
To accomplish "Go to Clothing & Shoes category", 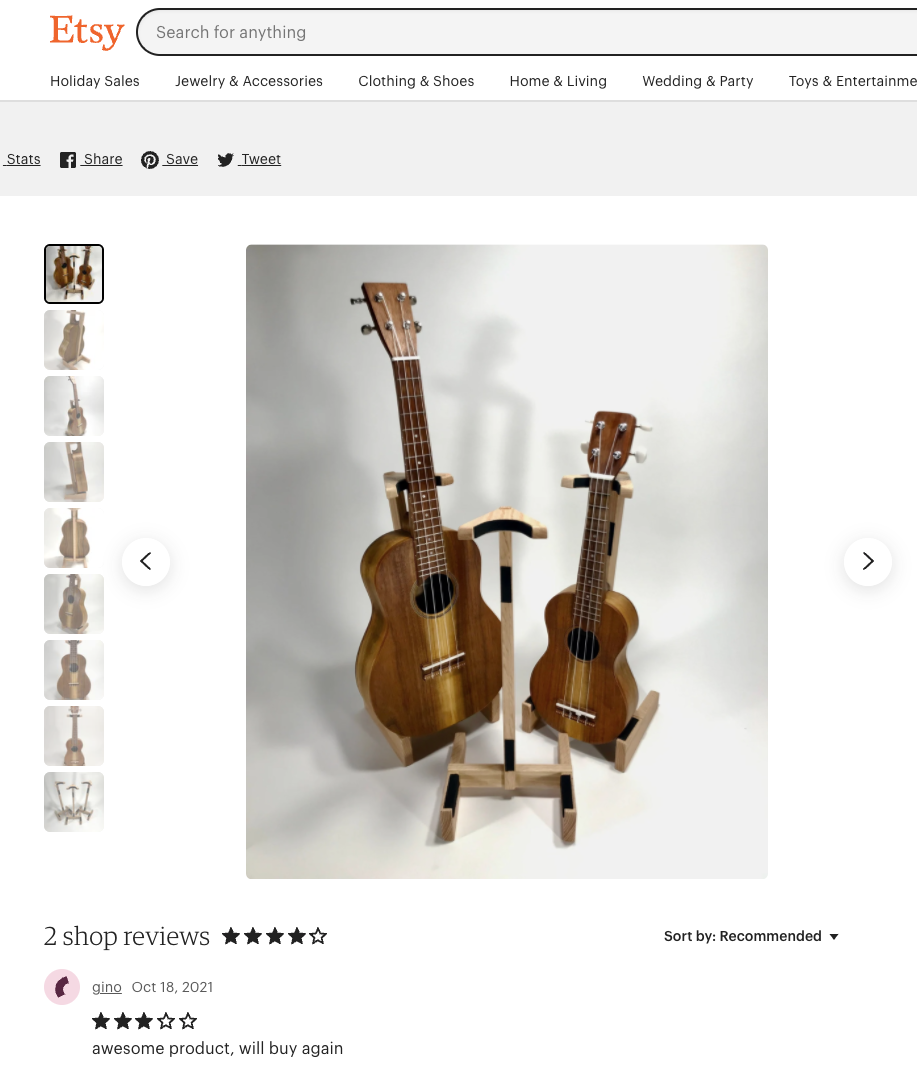I will (416, 81).
